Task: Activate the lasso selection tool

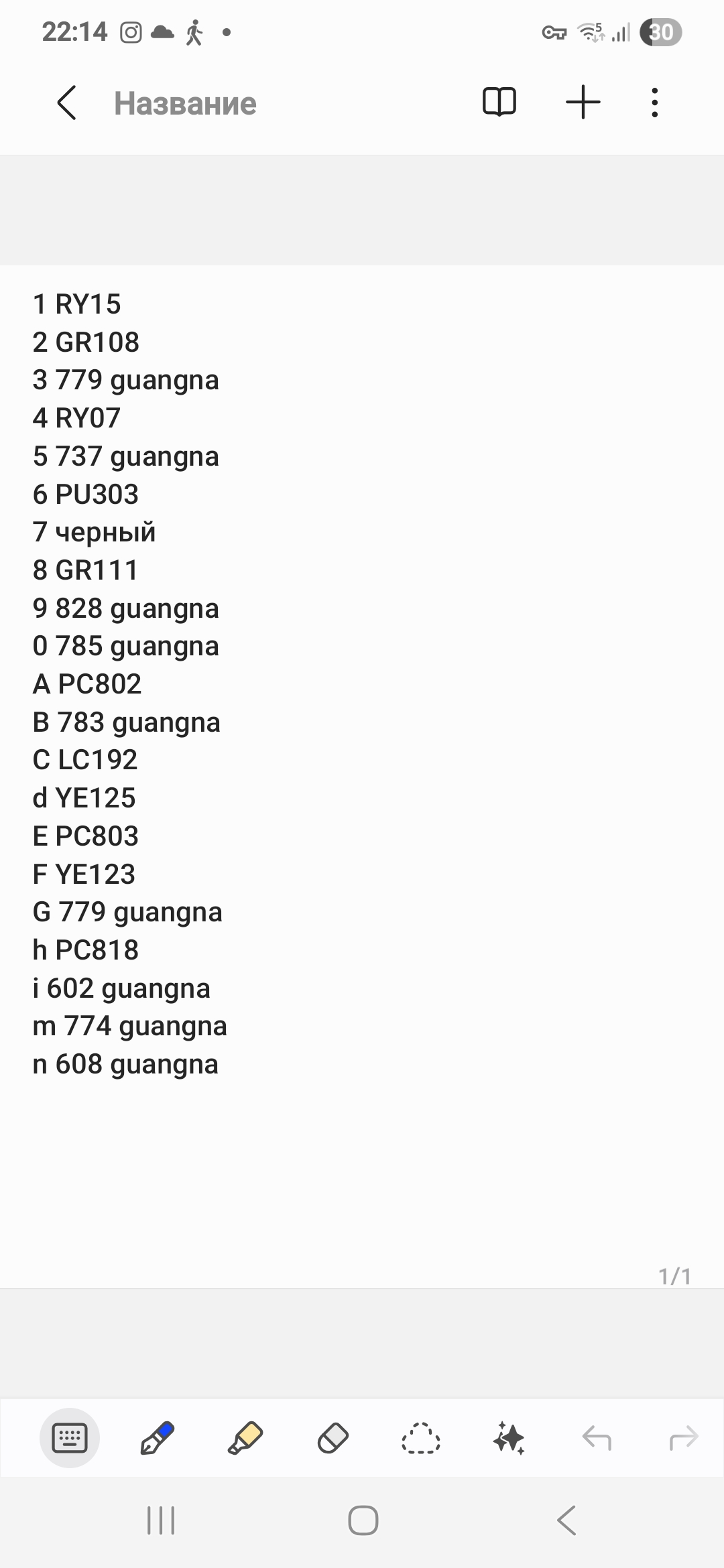Action: (x=421, y=1438)
